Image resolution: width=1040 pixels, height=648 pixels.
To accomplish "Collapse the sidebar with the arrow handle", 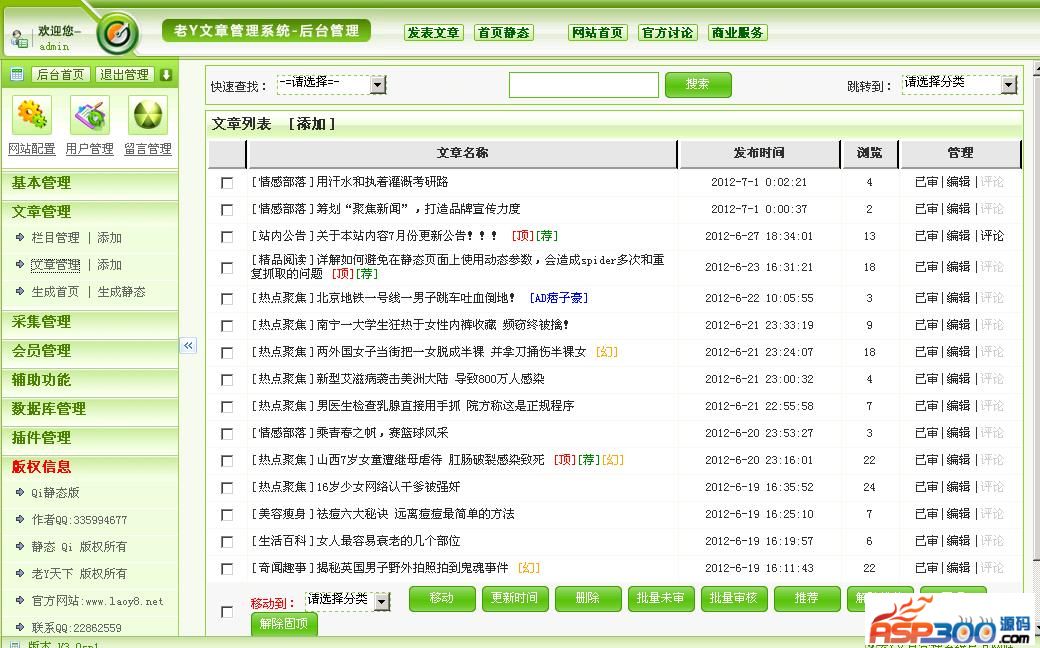I will (188, 345).
